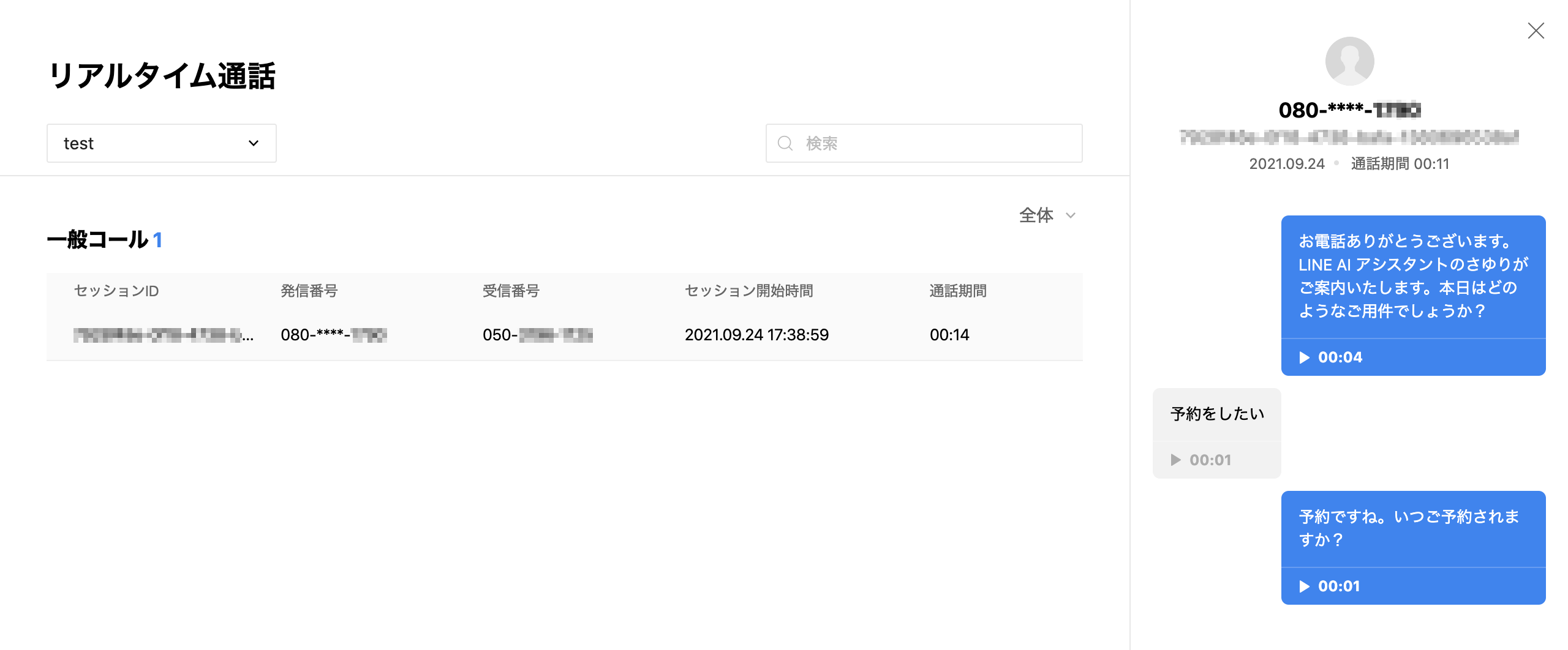Play the 00:04 greeting audio message

coord(1305,357)
